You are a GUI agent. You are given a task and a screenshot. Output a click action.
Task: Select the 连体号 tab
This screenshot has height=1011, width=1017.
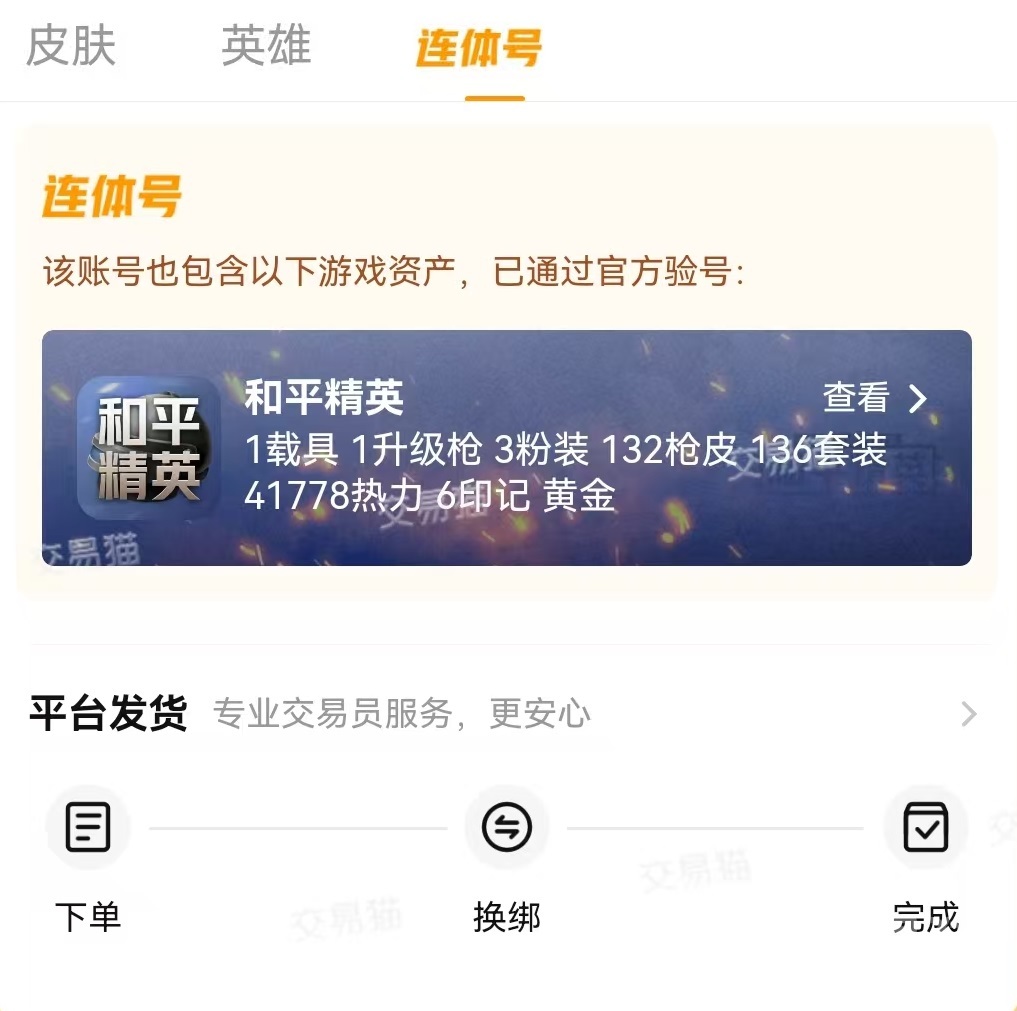pos(479,48)
